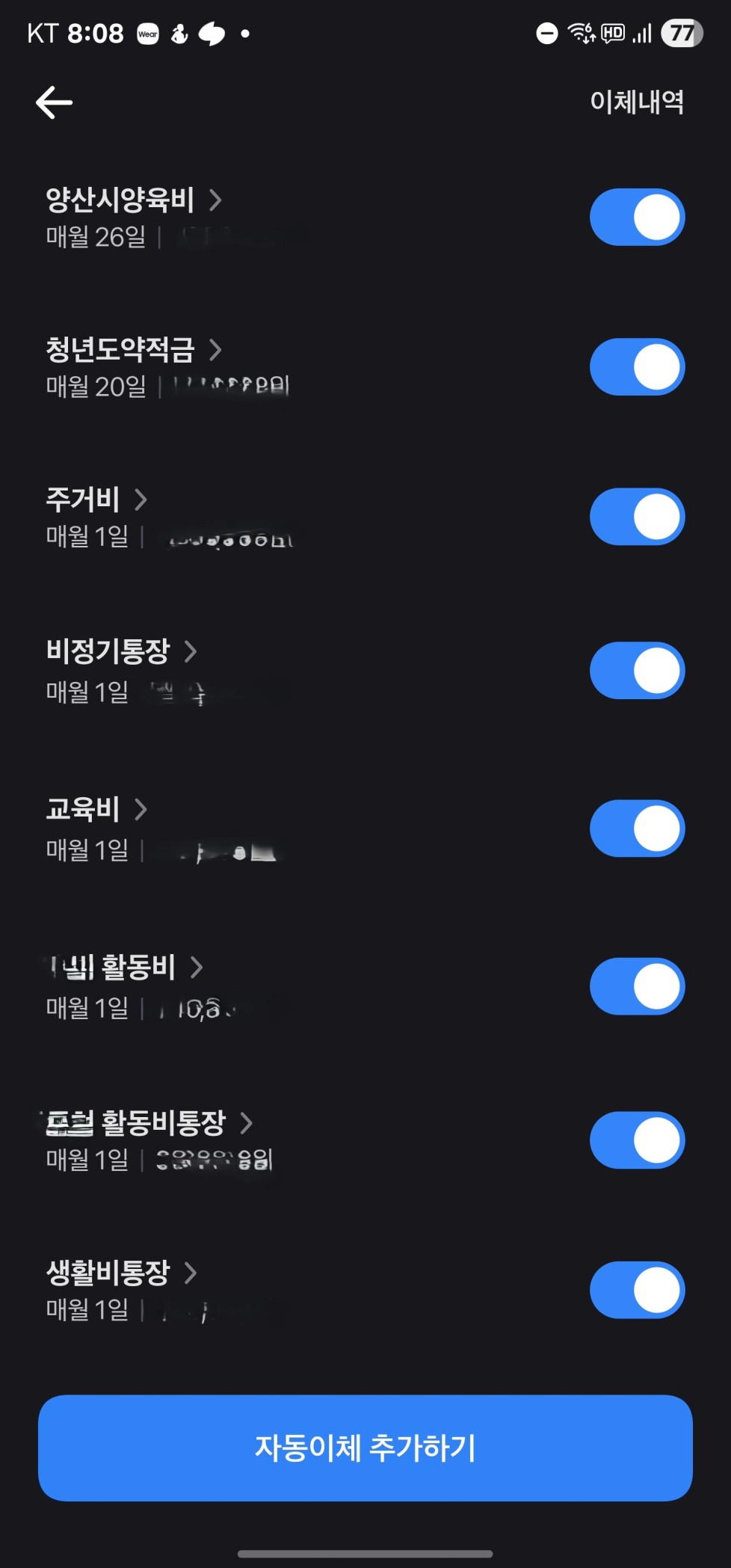Disable the 생활비통장 auto-transfer toggle
Viewport: 731px width, 1568px height.
(x=637, y=1290)
